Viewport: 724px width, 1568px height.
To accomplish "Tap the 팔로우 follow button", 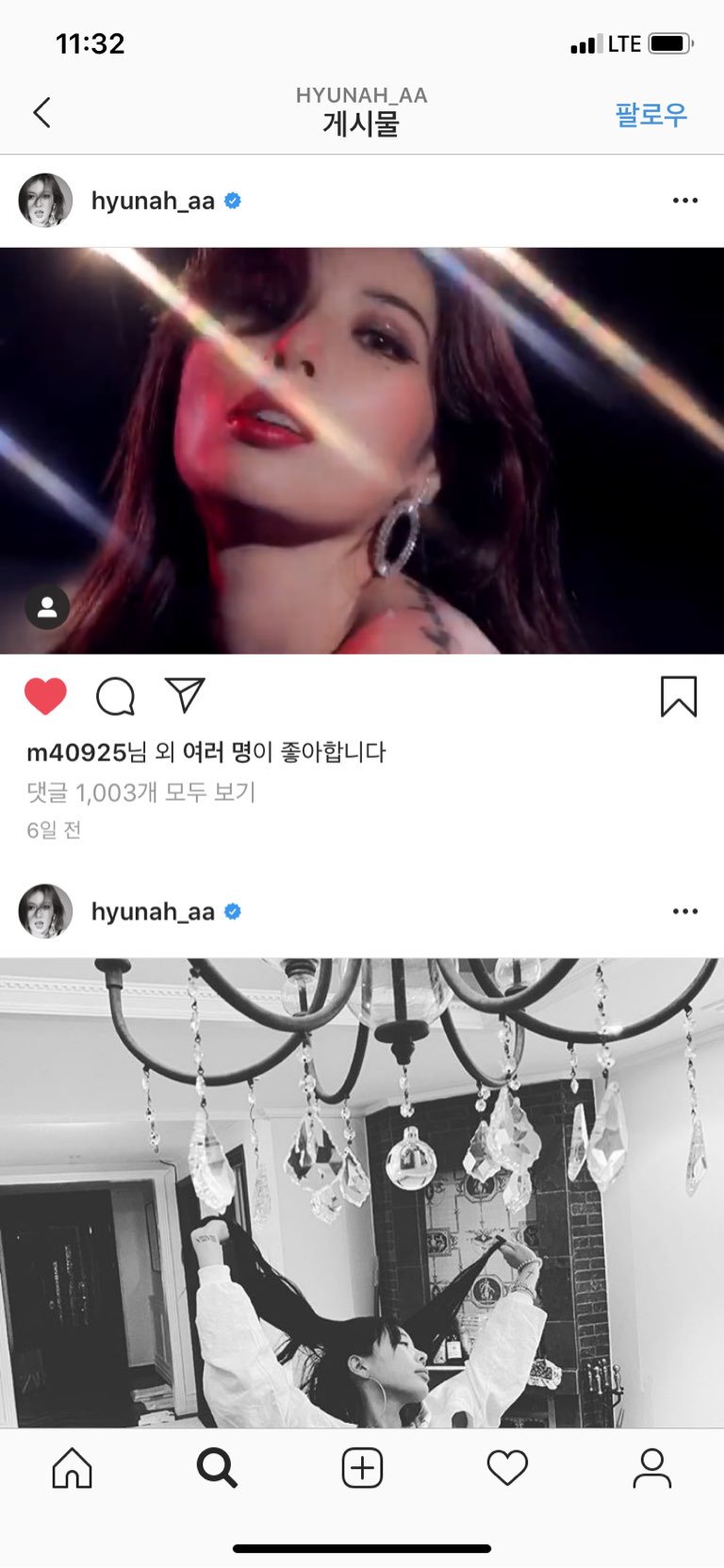I will (651, 115).
